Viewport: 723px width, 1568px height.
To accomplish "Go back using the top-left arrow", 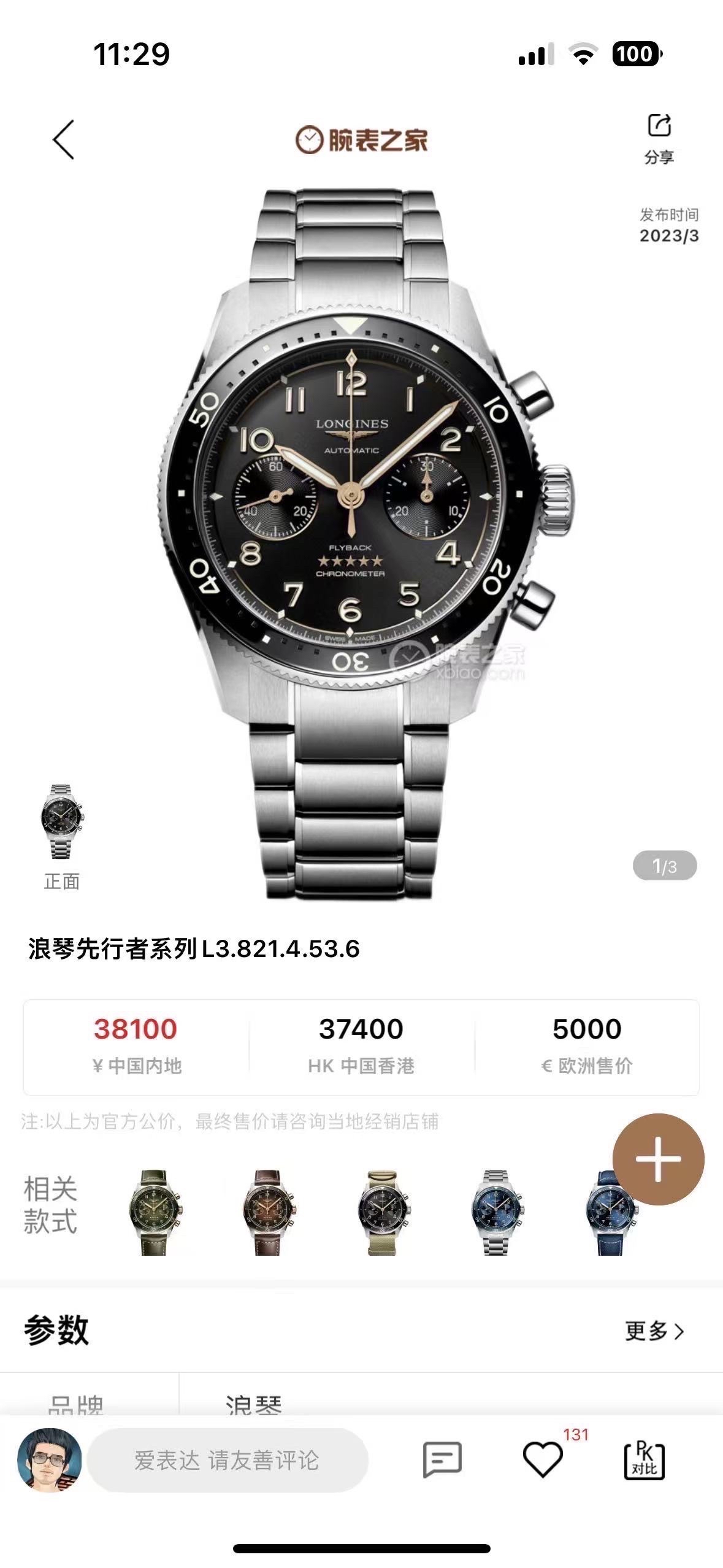I will coord(63,140).
